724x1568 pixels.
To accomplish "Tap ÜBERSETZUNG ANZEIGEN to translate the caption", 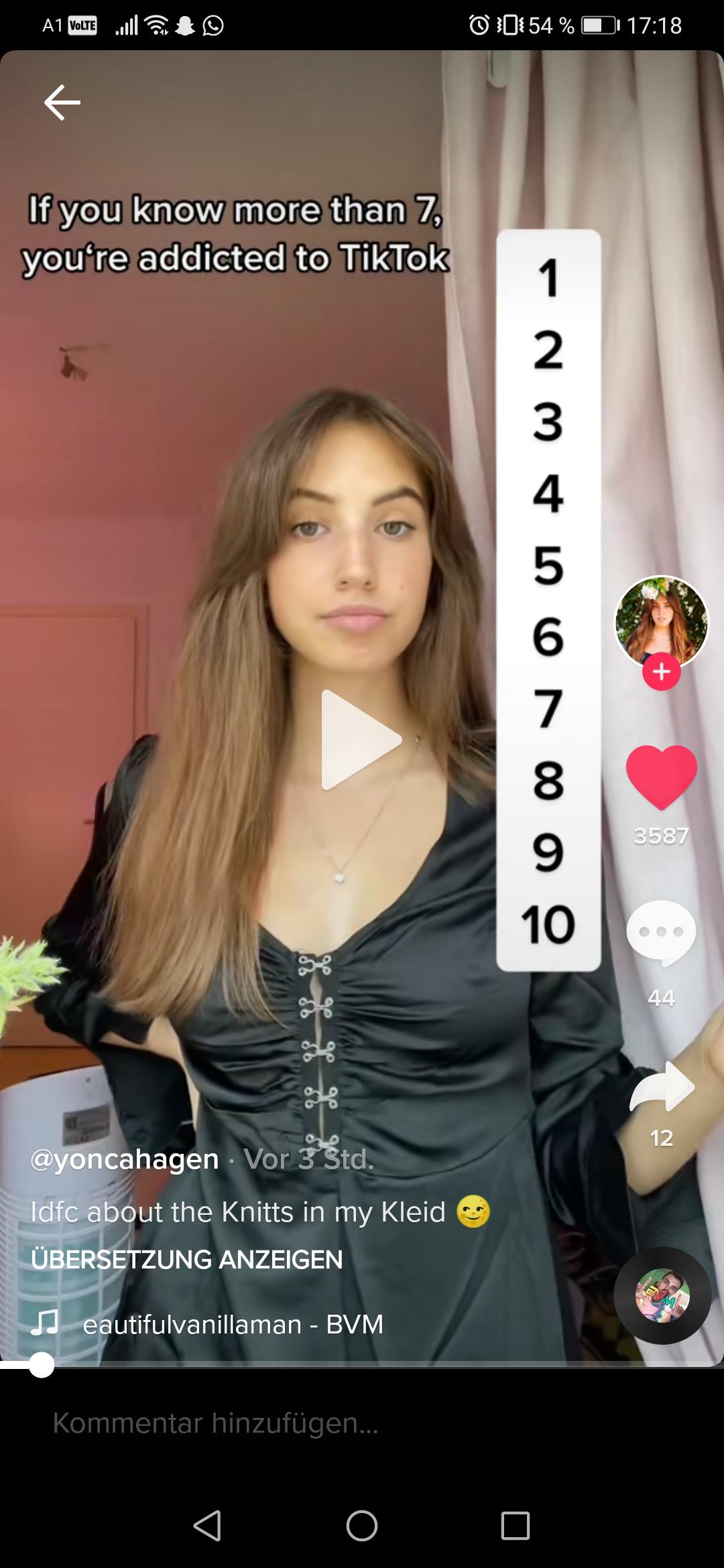I will click(x=187, y=1259).
